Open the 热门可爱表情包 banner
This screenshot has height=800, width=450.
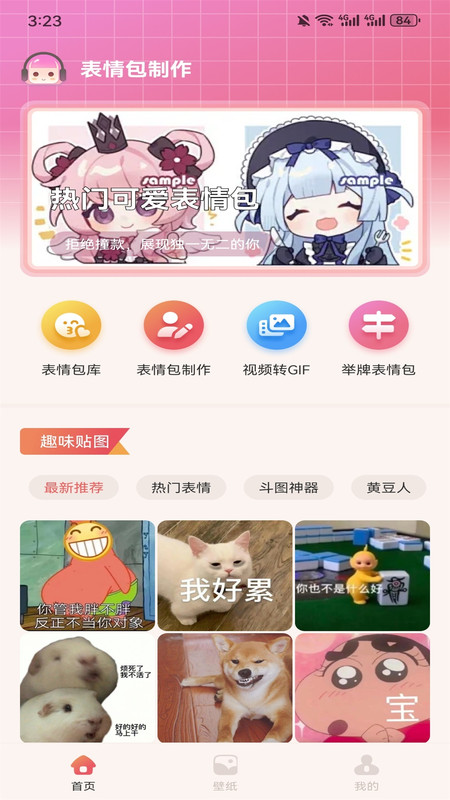pyautogui.click(x=225, y=188)
